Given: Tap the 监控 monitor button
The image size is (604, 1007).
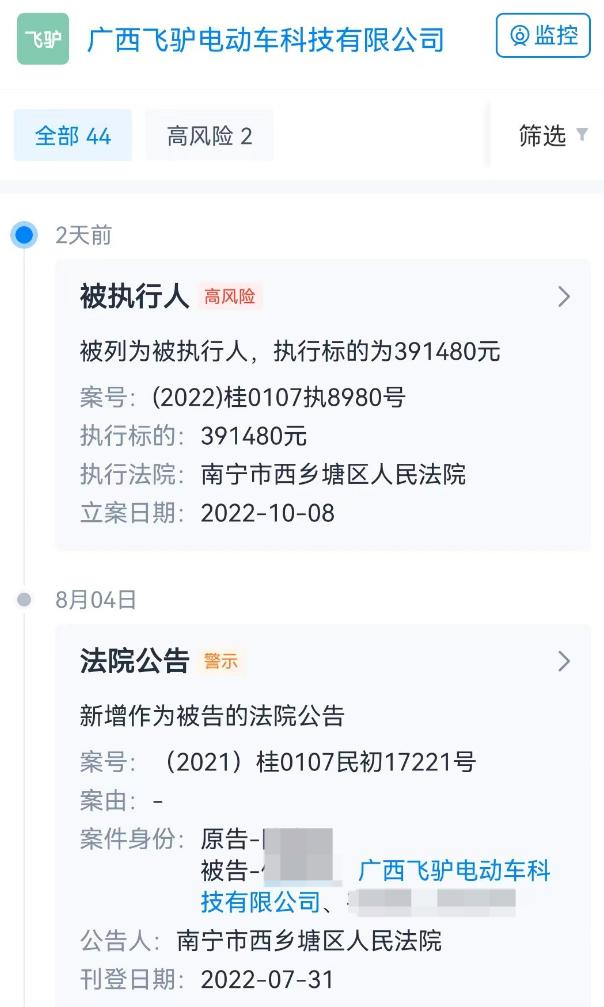Looking at the screenshot, I should click(543, 36).
